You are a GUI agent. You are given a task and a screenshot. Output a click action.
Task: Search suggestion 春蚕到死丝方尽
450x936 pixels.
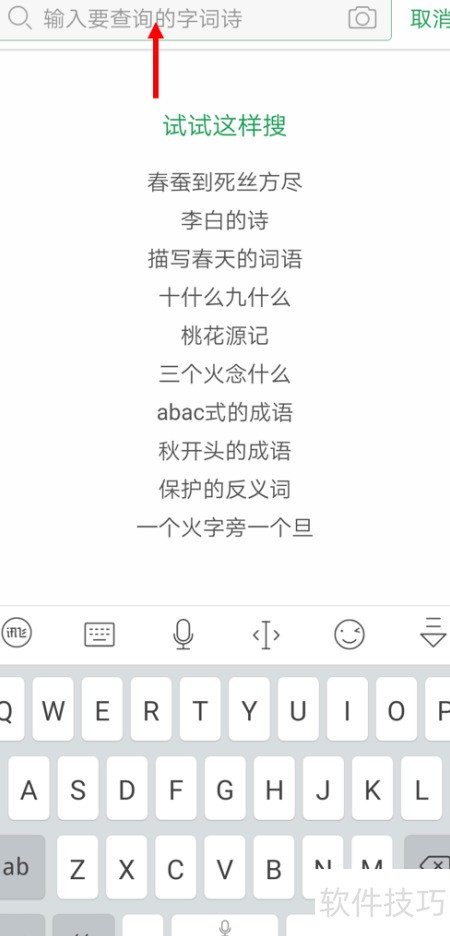point(224,182)
